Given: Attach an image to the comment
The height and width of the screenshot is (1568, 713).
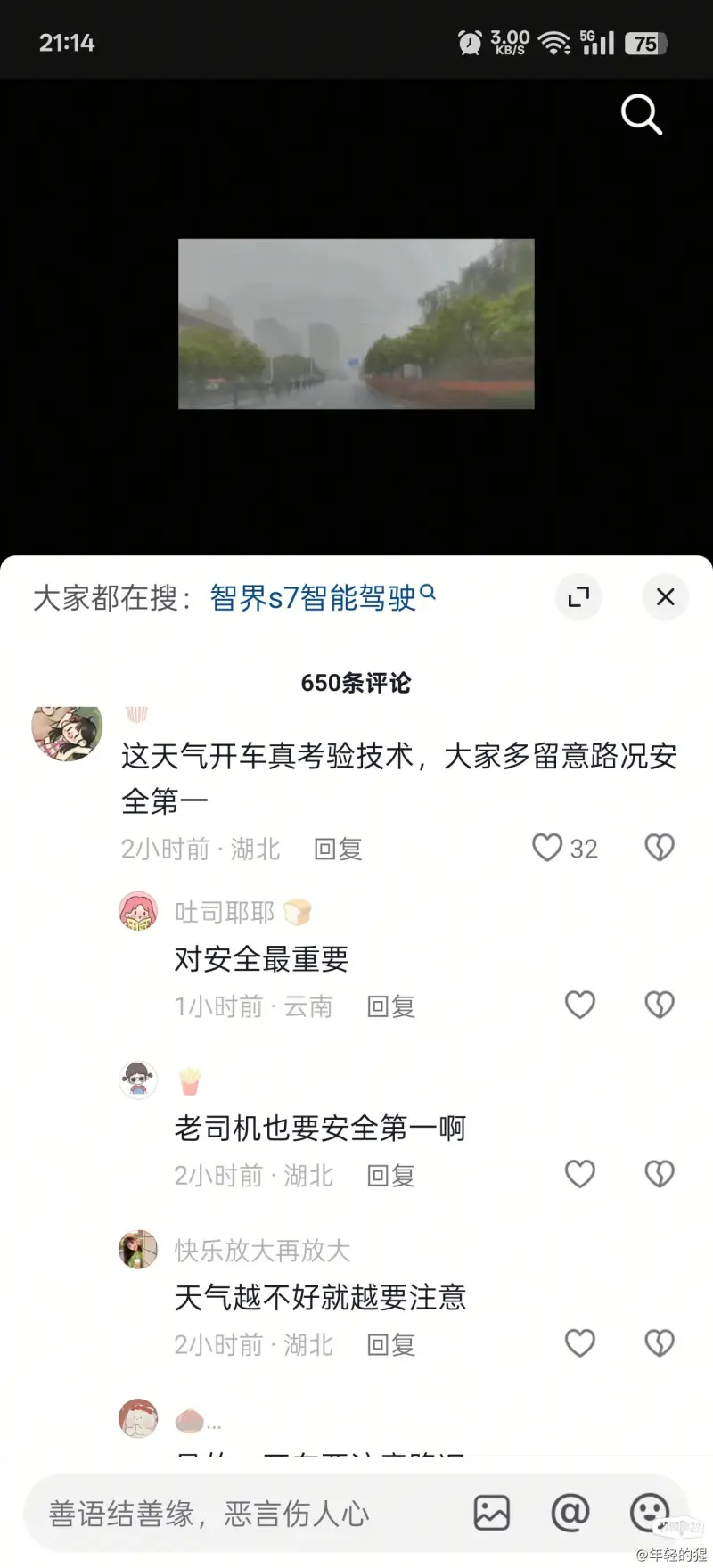Looking at the screenshot, I should click(491, 1513).
